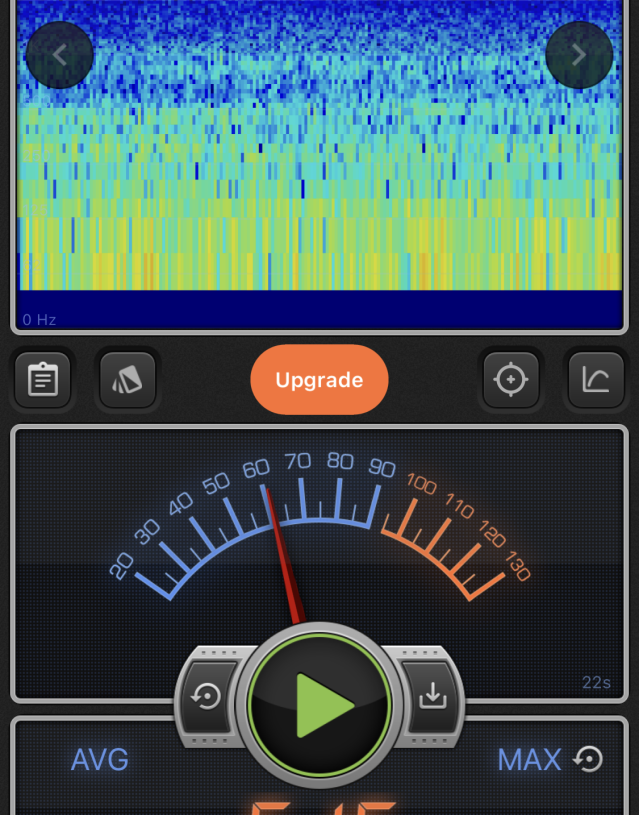639x815 pixels.
Task: Save the recording with the download icon
Action: pyautogui.click(x=433, y=696)
